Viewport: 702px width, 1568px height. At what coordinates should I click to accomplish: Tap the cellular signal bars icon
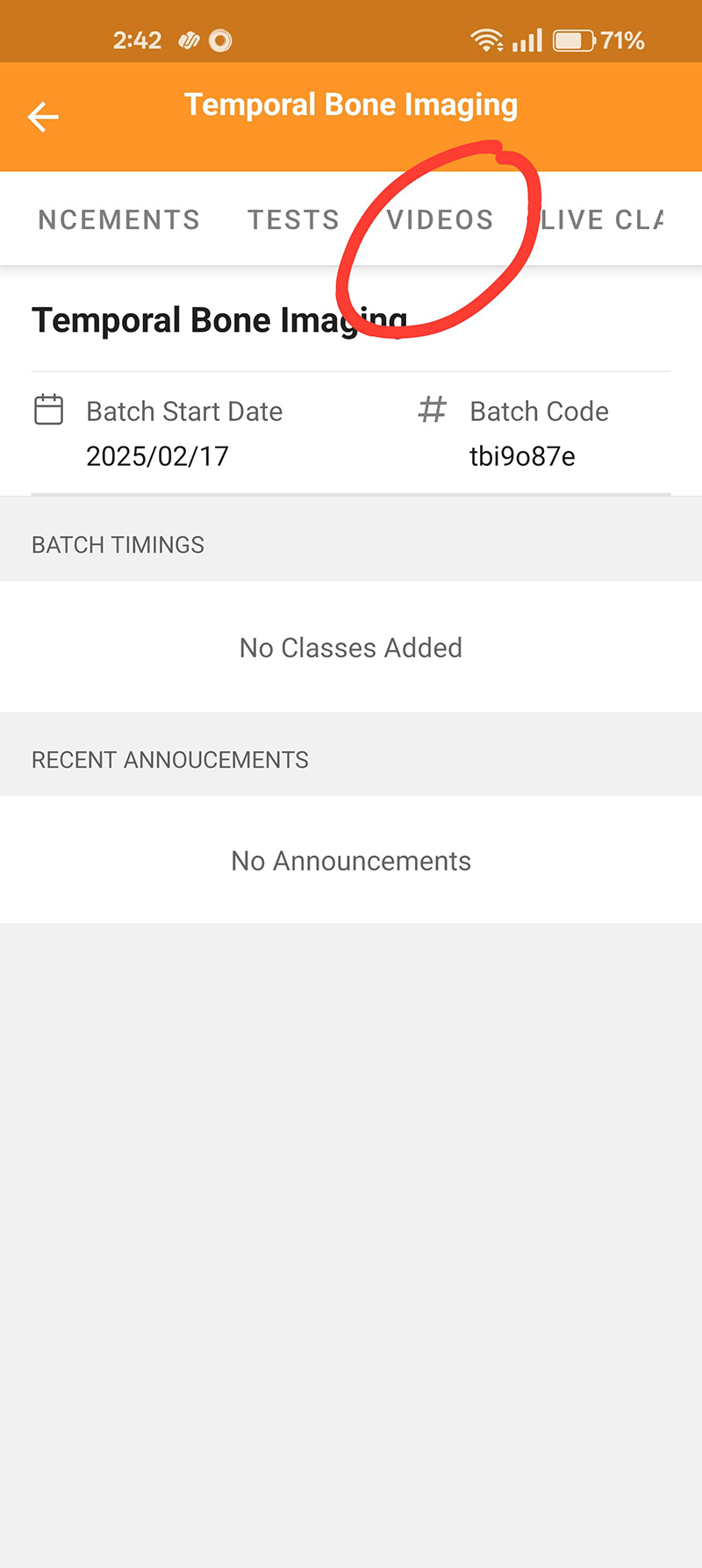(527, 39)
